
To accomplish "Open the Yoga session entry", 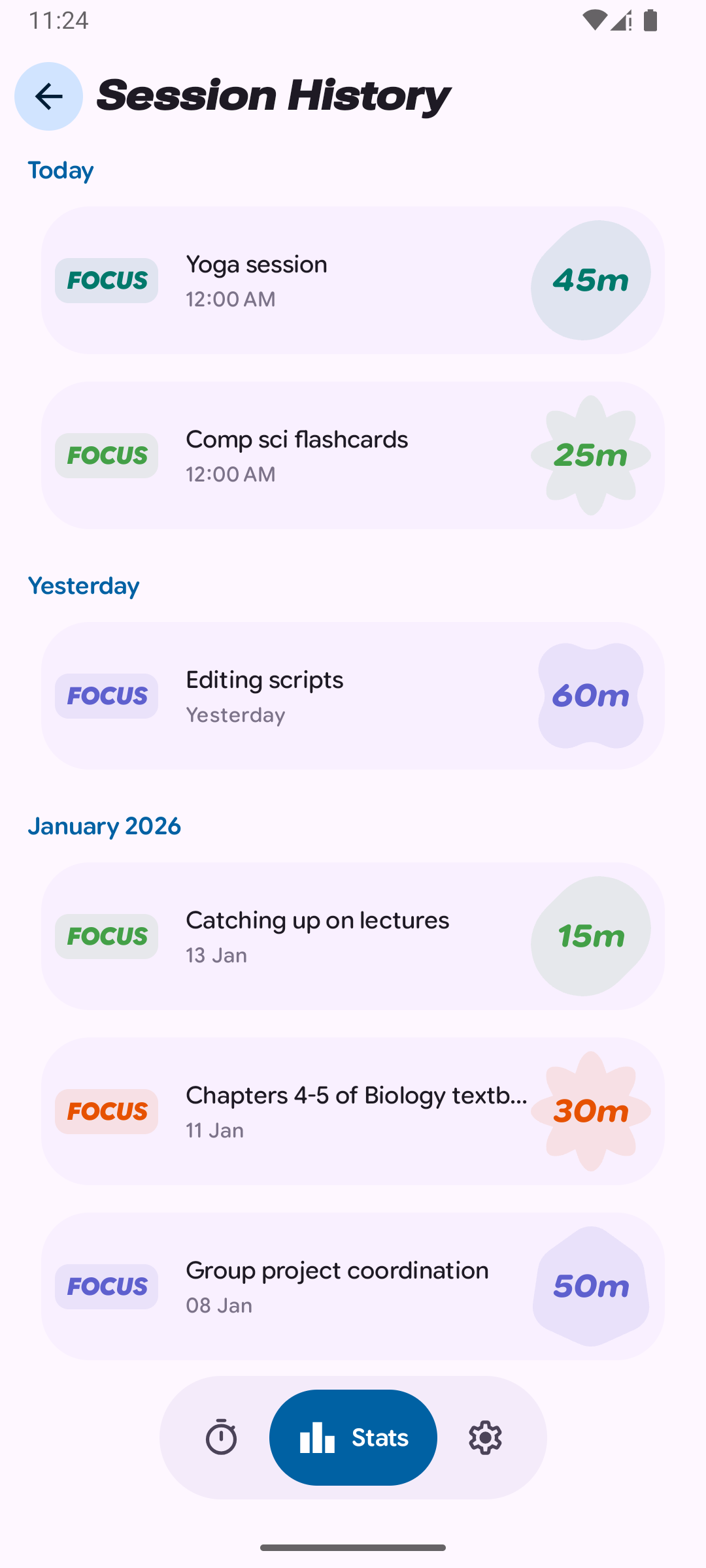I will click(353, 280).
